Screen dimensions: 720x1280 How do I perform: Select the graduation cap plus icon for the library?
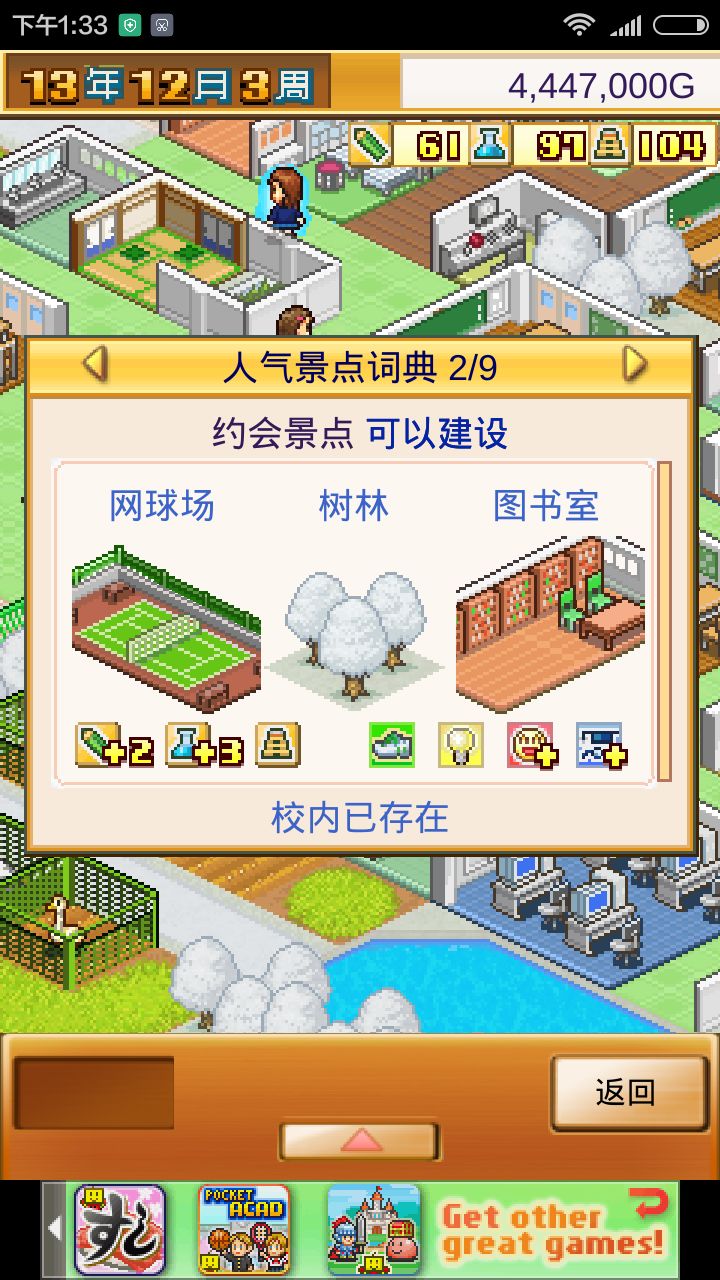tap(599, 745)
